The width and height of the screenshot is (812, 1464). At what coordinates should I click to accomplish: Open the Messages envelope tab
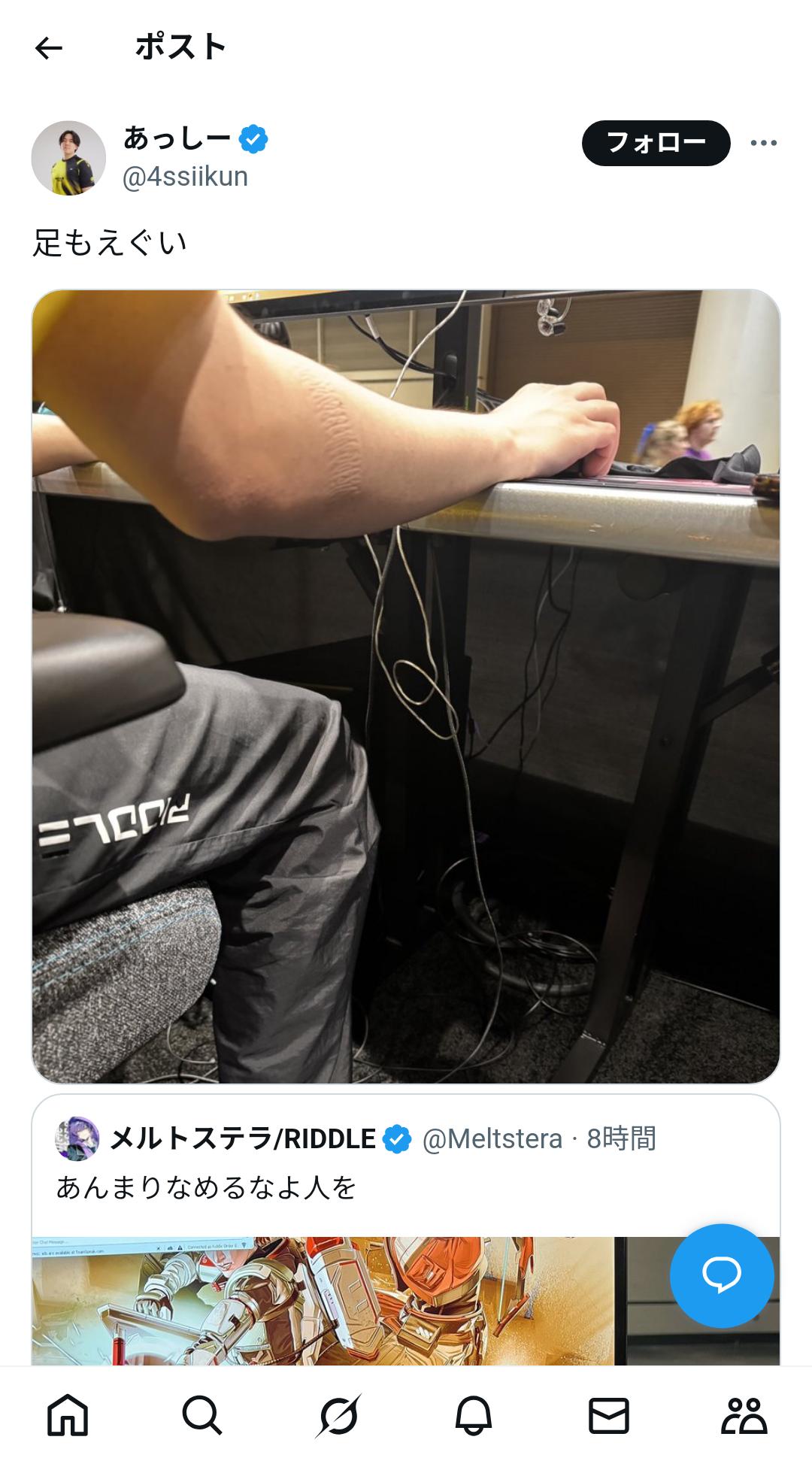click(608, 1416)
